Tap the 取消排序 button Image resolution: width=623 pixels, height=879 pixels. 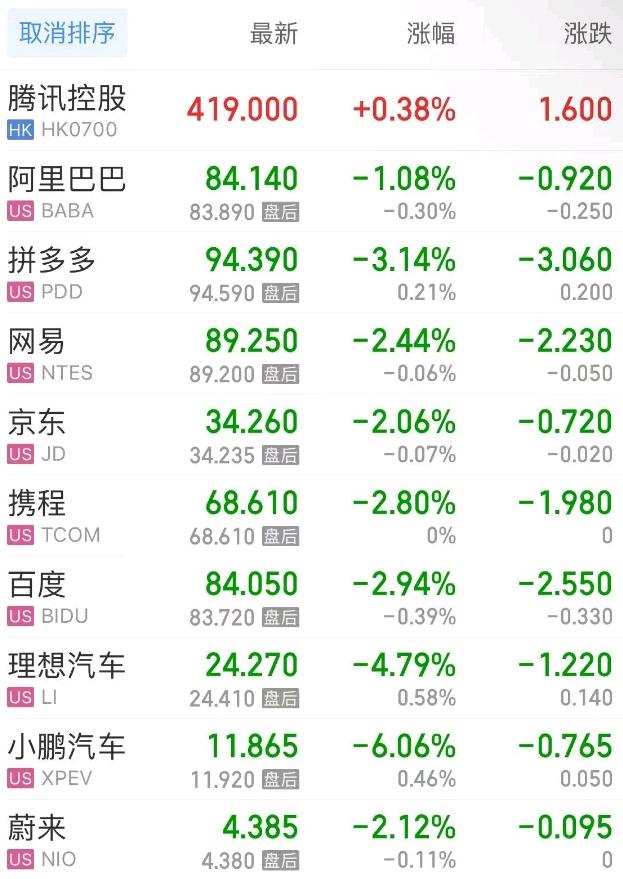67,33
